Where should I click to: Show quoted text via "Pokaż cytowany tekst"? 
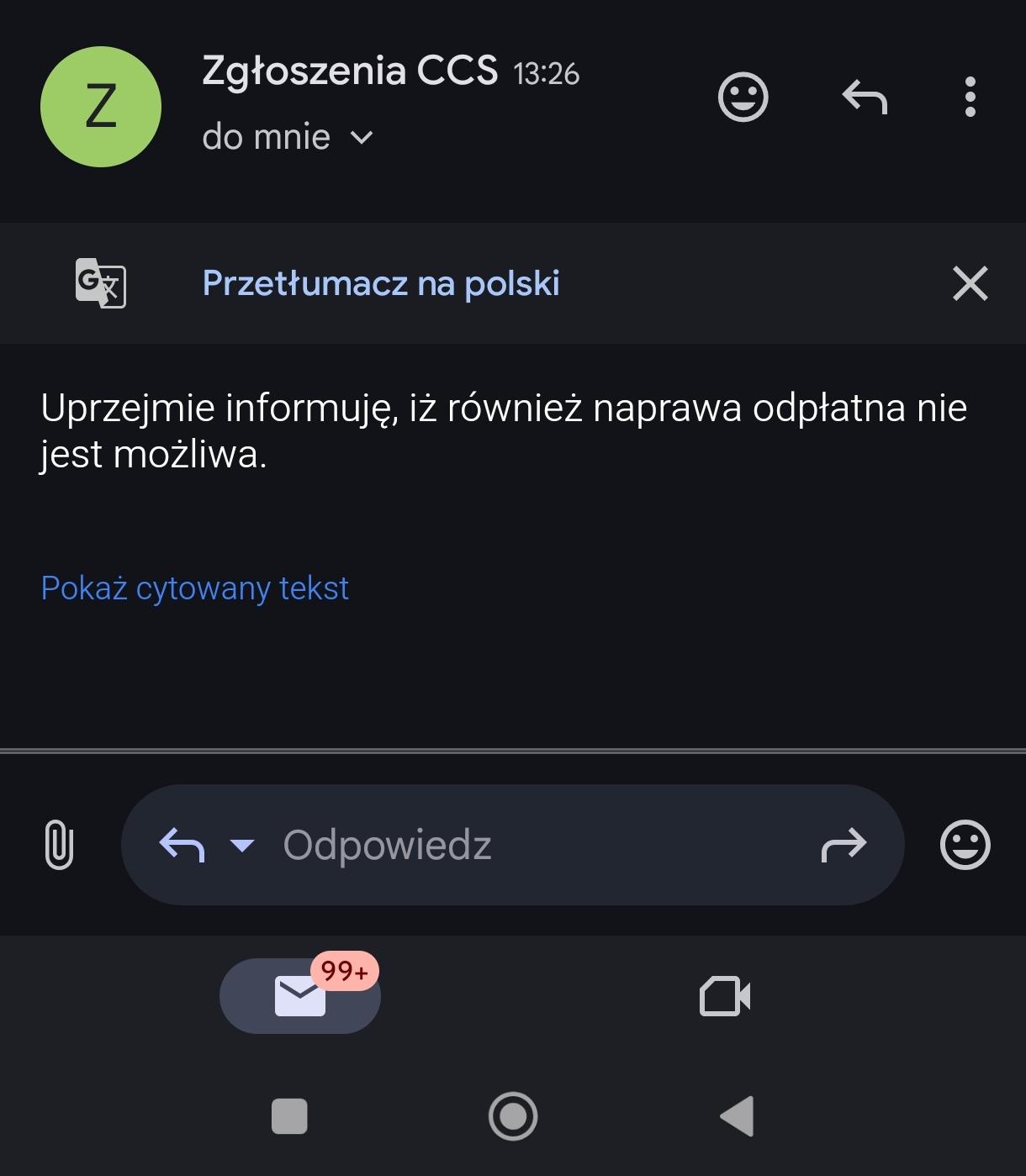(x=194, y=588)
